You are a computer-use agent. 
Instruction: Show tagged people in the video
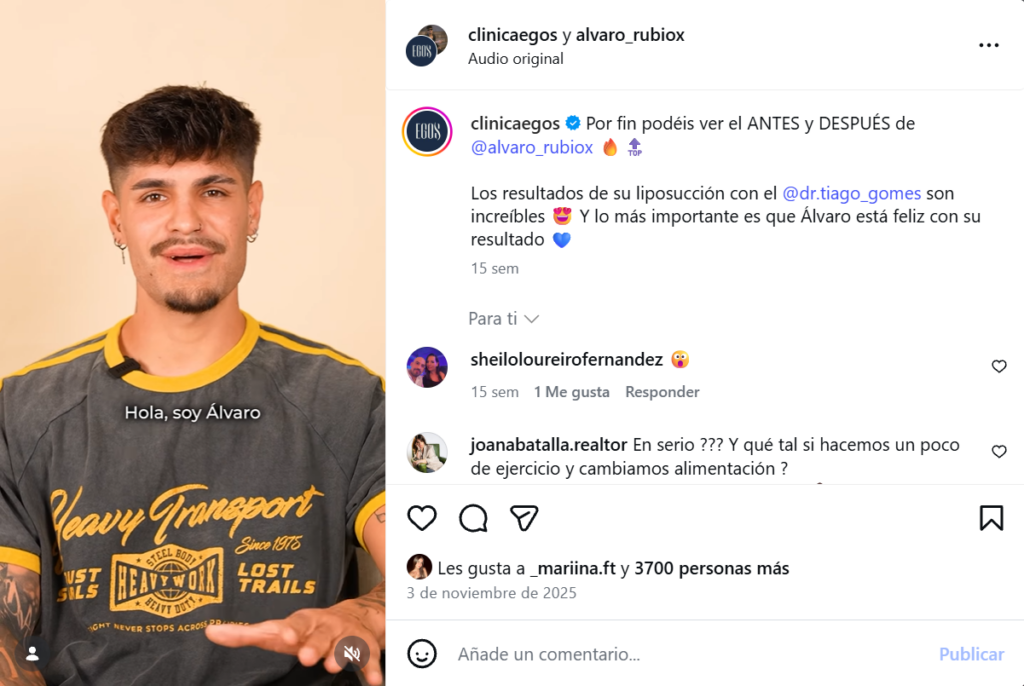coord(33,653)
